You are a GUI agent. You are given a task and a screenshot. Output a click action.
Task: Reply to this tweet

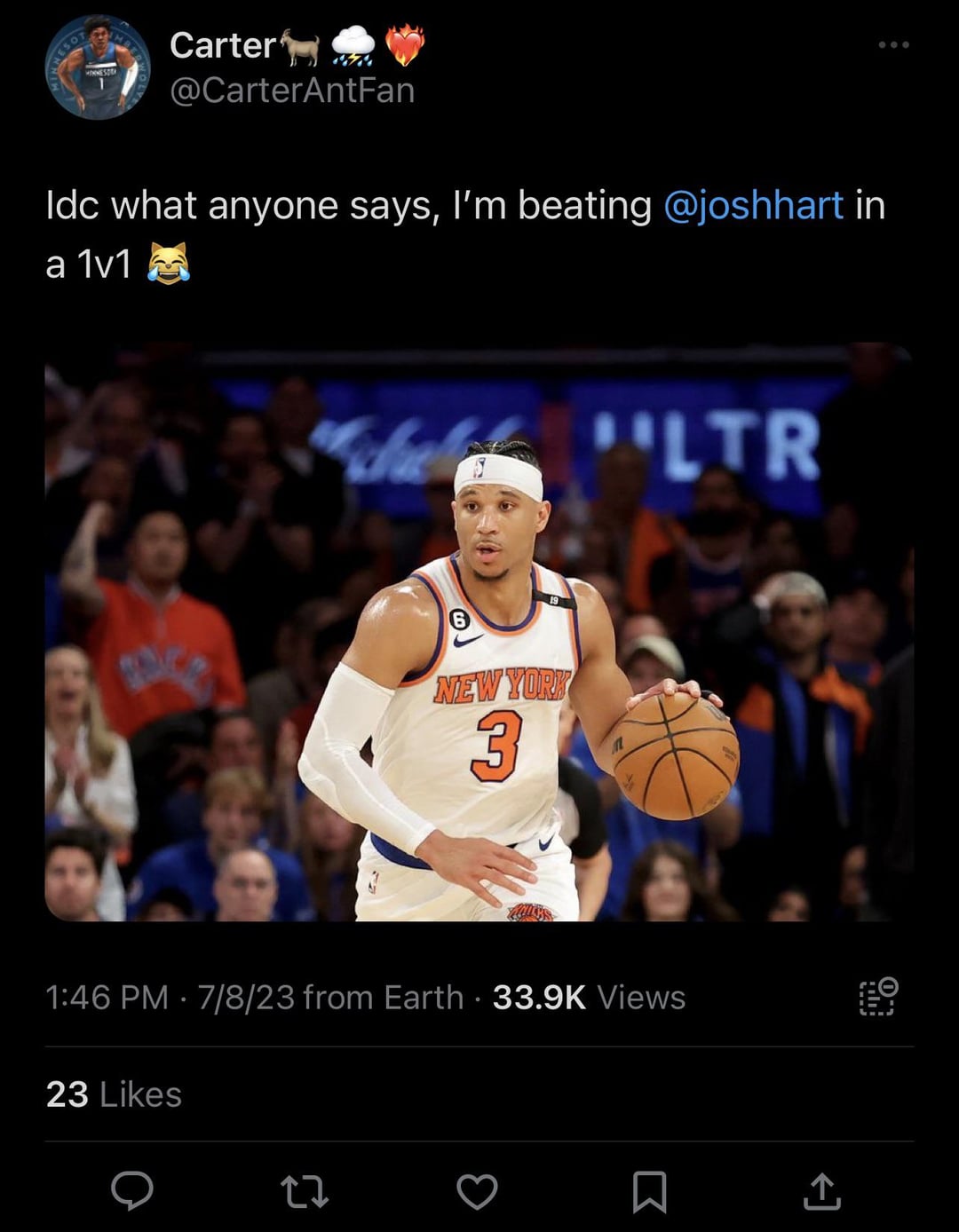pyautogui.click(x=132, y=1189)
